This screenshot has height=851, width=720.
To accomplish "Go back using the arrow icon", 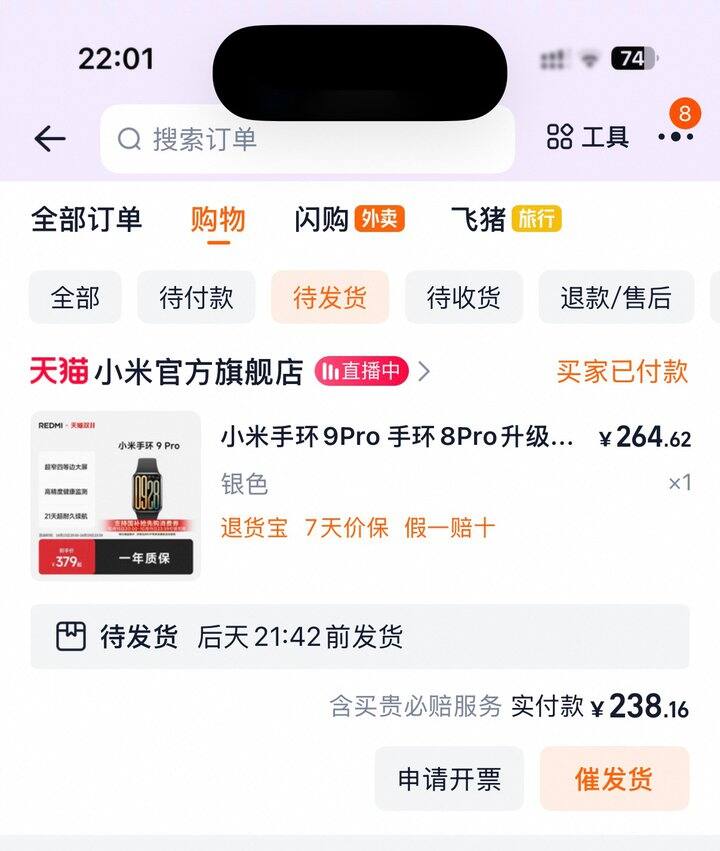I will pos(50,139).
